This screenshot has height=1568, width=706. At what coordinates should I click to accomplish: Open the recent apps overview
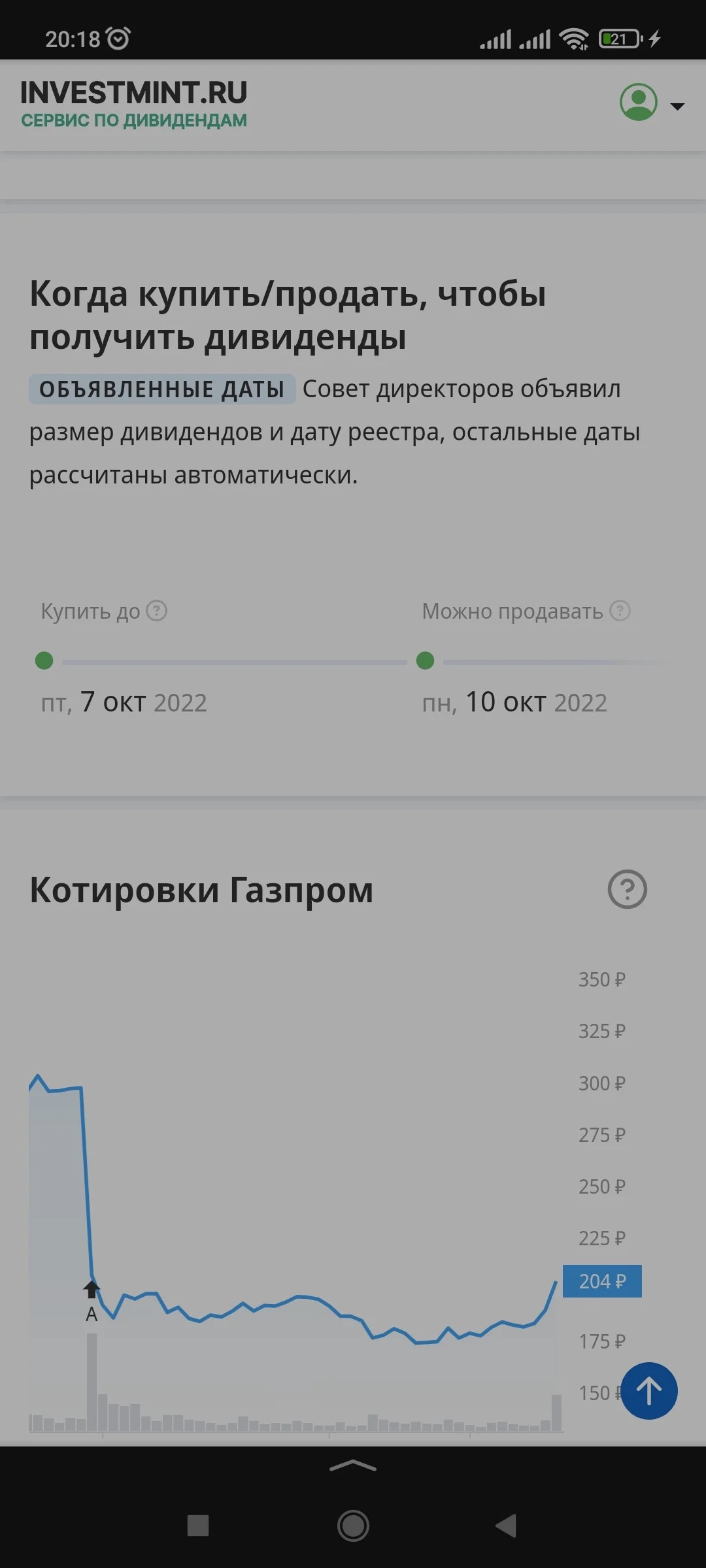[x=198, y=1526]
